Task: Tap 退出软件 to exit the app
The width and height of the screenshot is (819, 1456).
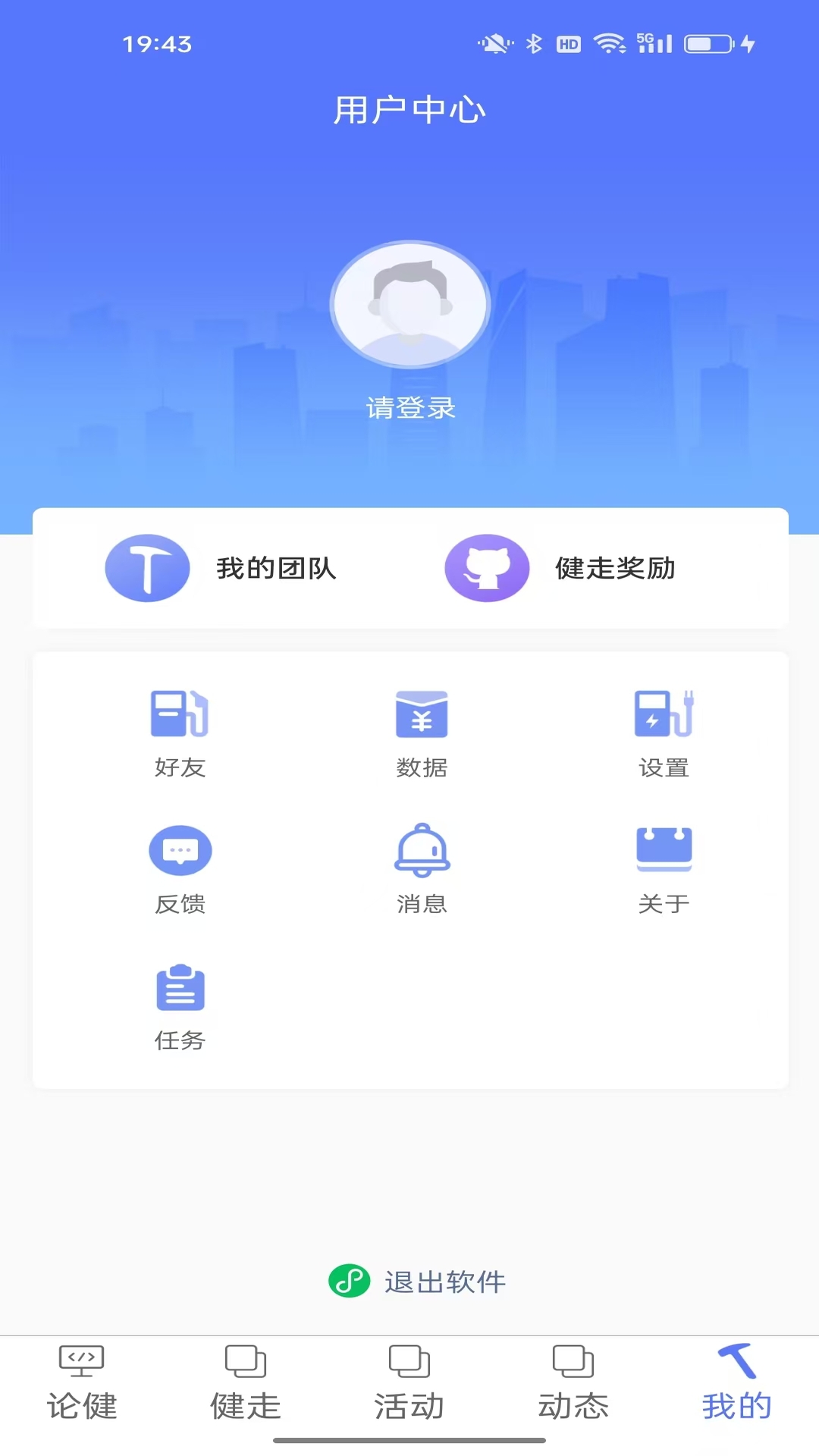Action: pyautogui.click(x=418, y=1282)
